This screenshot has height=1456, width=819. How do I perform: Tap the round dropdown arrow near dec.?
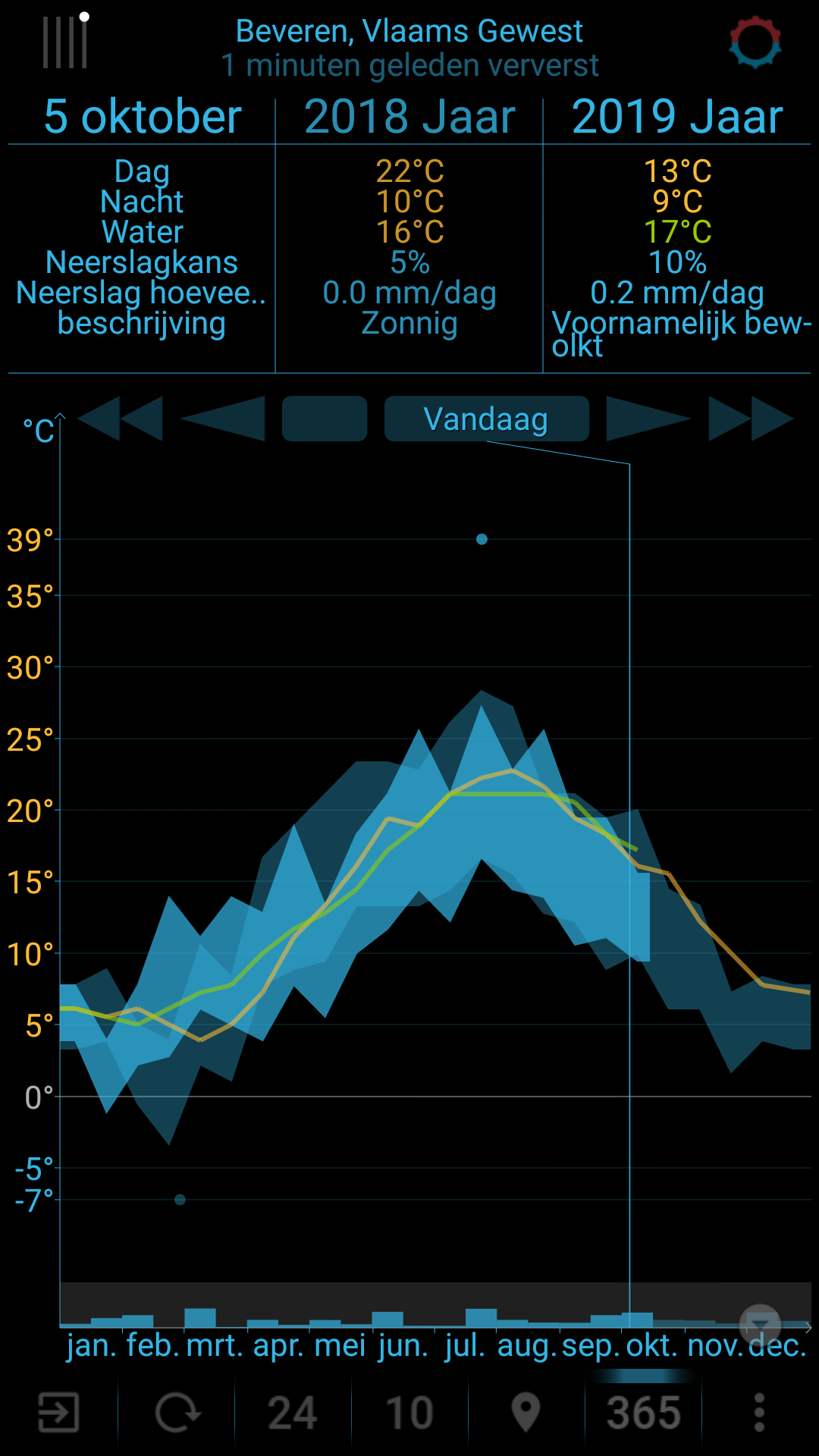pyautogui.click(x=760, y=1324)
